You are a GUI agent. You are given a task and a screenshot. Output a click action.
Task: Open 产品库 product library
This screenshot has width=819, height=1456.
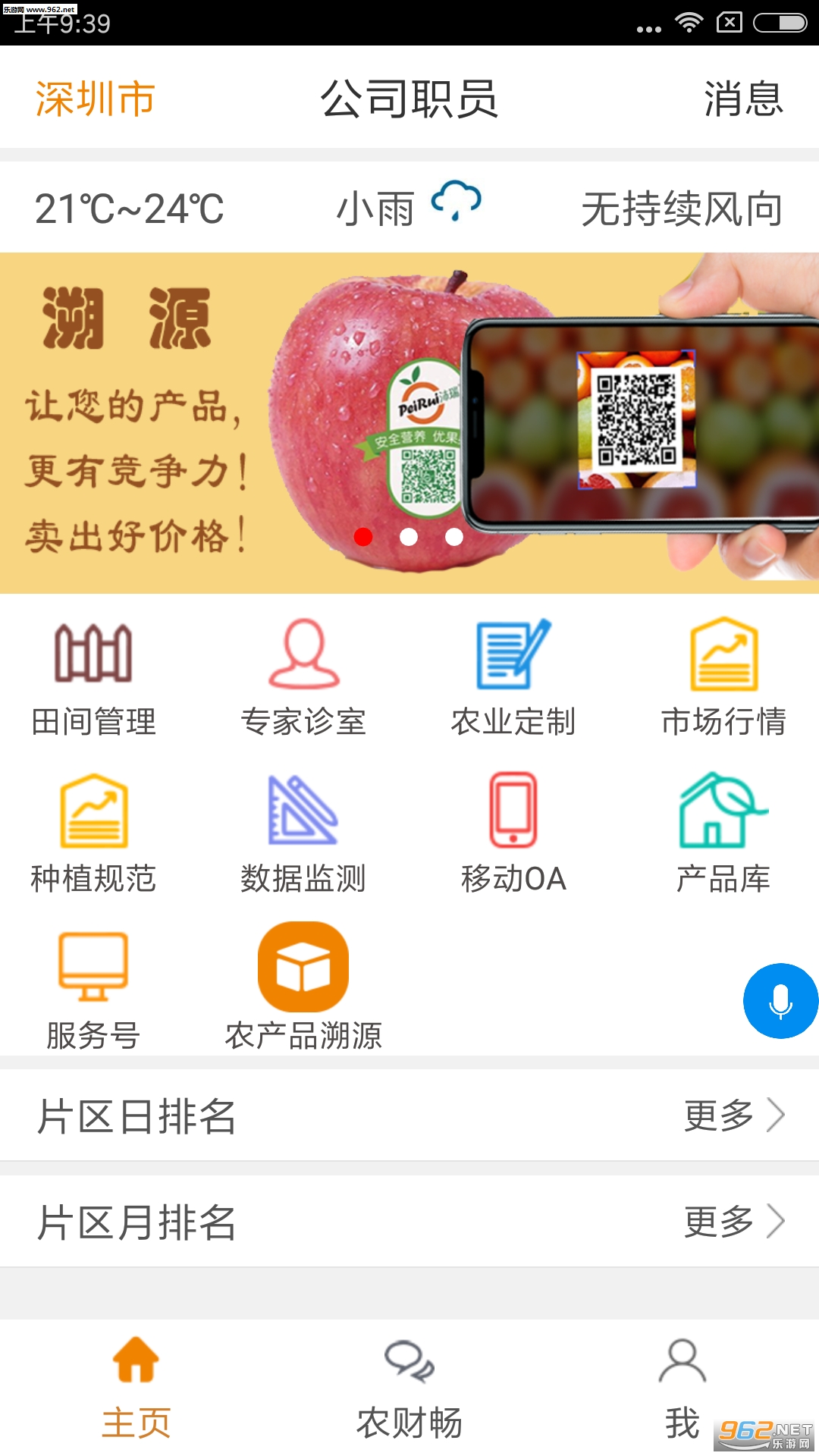[x=723, y=834]
